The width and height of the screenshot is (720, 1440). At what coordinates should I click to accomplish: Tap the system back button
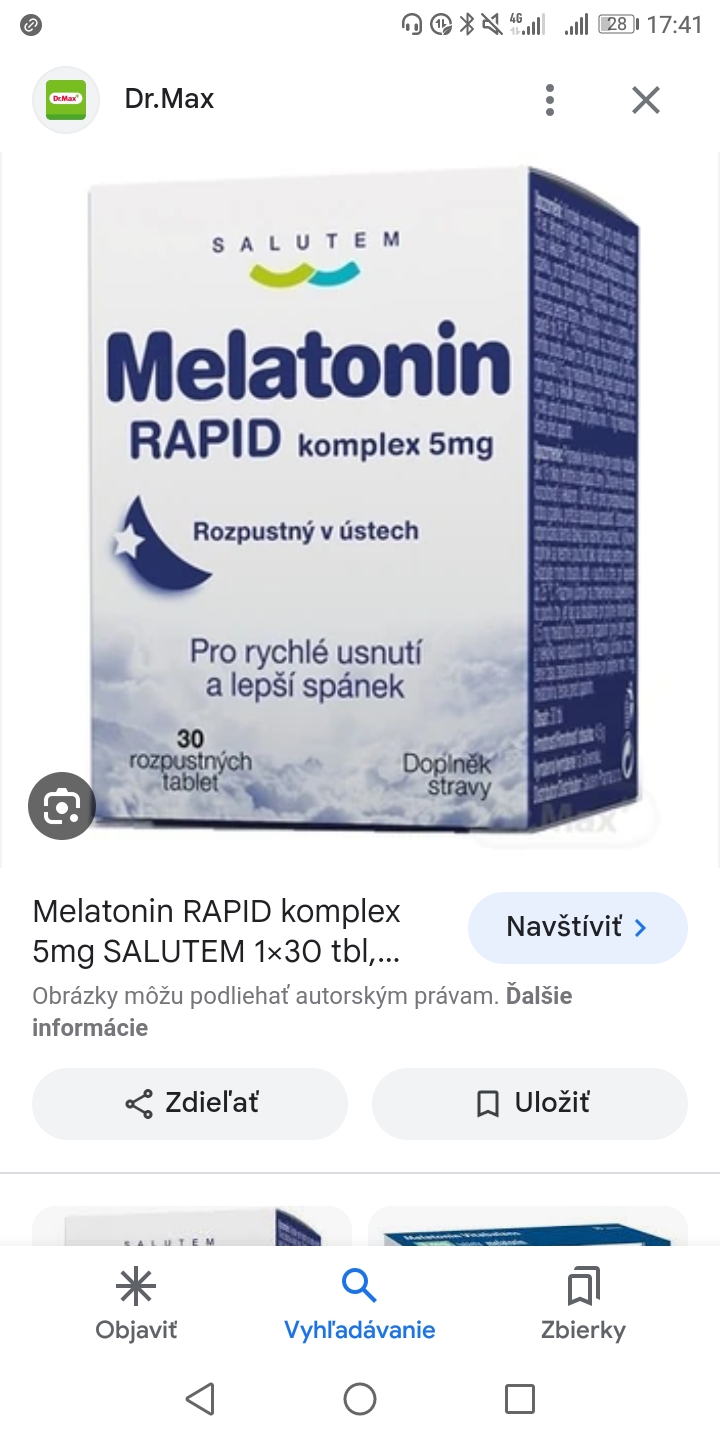(x=200, y=1398)
